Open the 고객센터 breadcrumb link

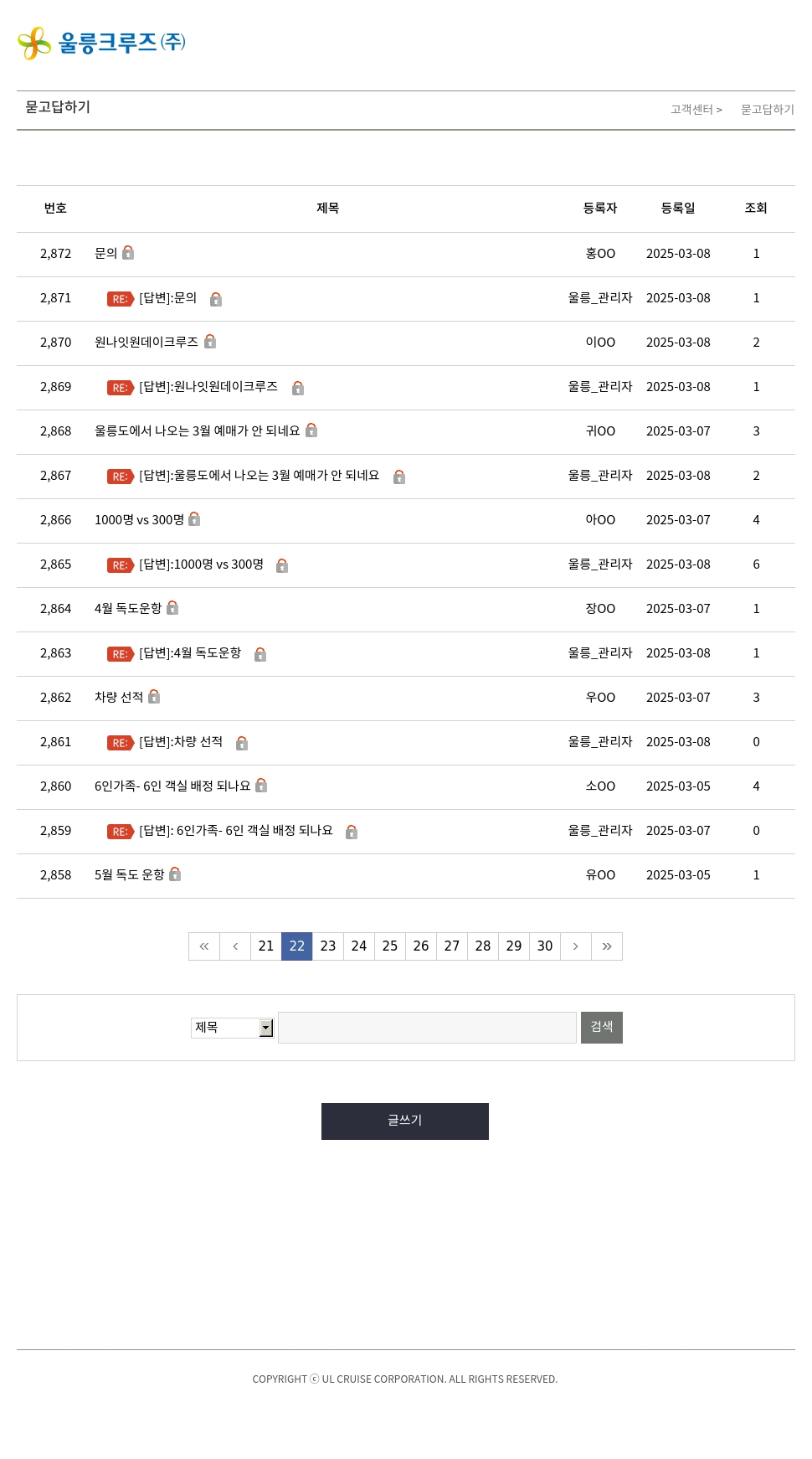click(x=691, y=110)
